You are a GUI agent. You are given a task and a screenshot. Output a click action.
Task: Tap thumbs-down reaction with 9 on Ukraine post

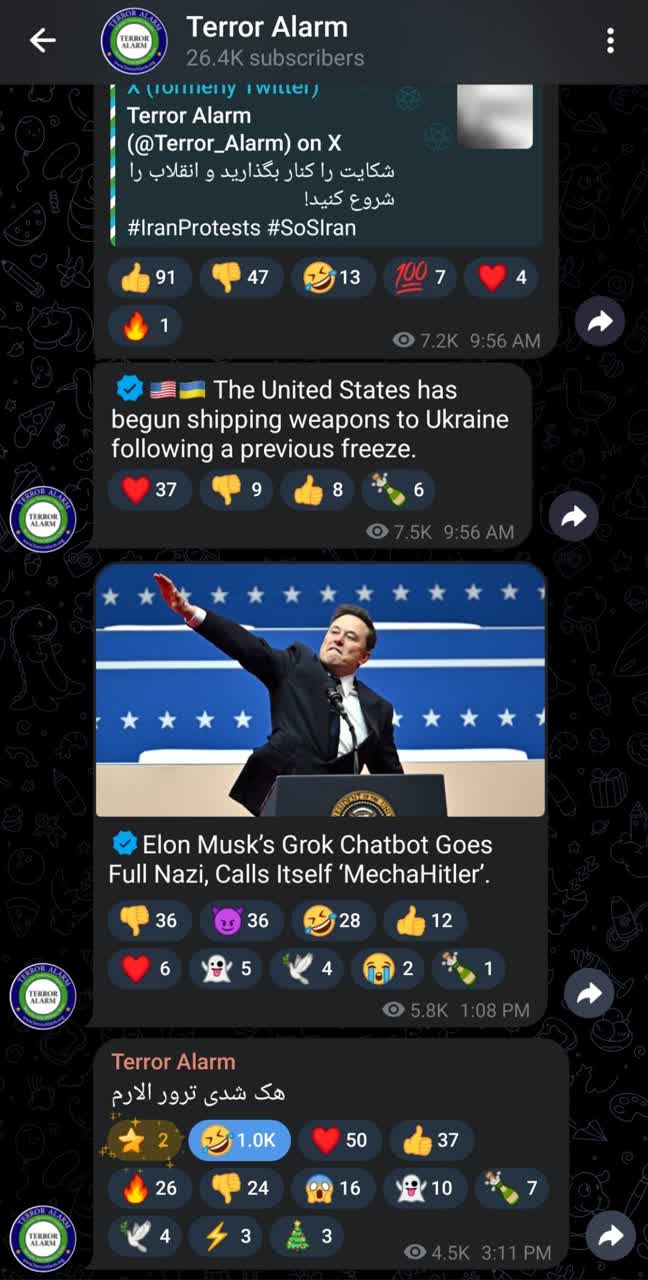coord(236,490)
